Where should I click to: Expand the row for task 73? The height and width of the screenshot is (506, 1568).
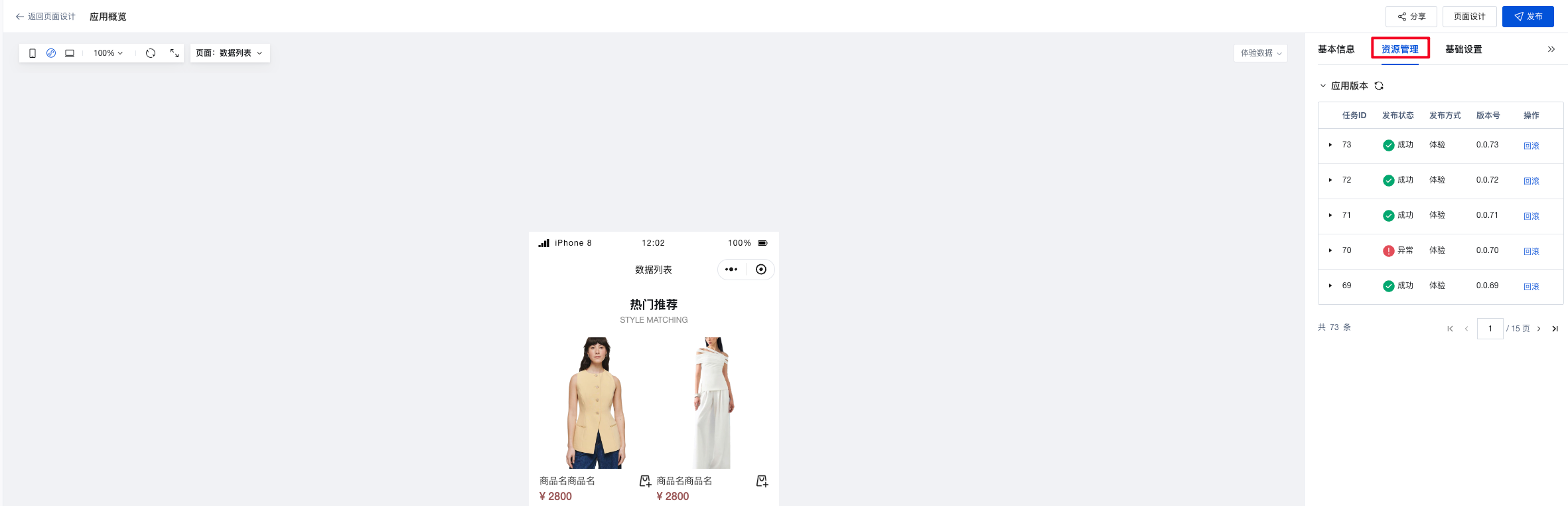click(1330, 145)
